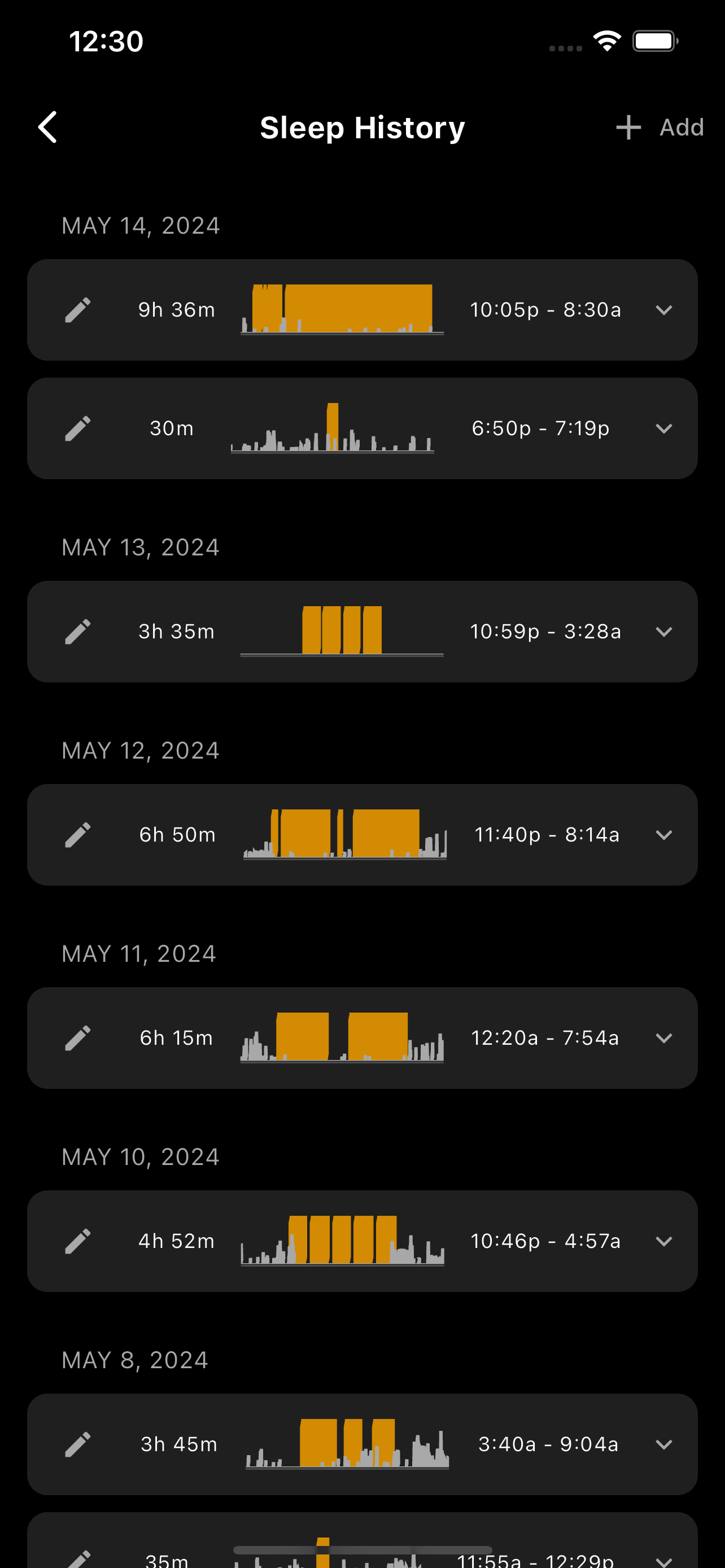
Task: Edit the 30m nap entry
Action: [x=78, y=428]
